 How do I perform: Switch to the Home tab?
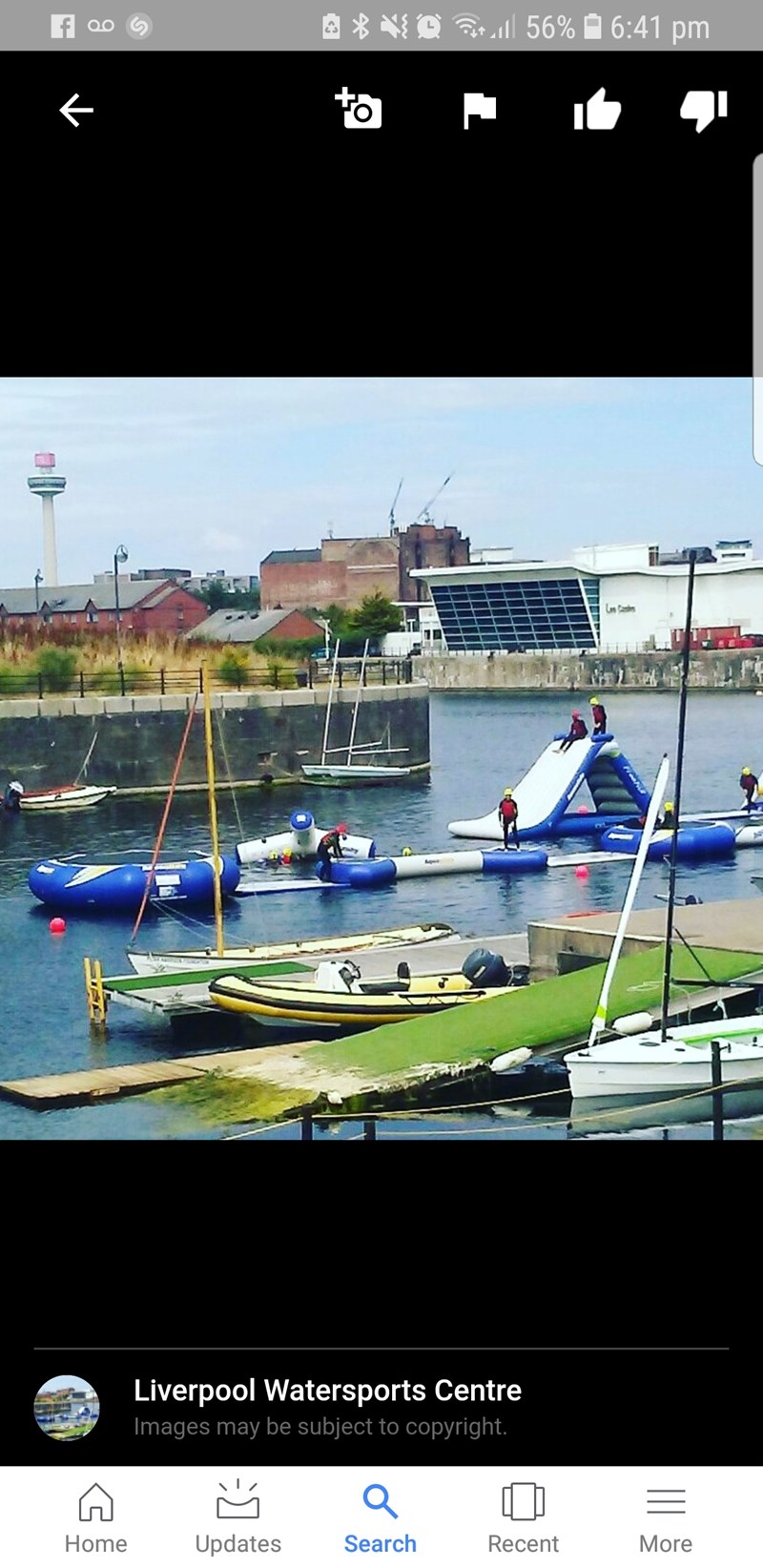pos(95,1518)
